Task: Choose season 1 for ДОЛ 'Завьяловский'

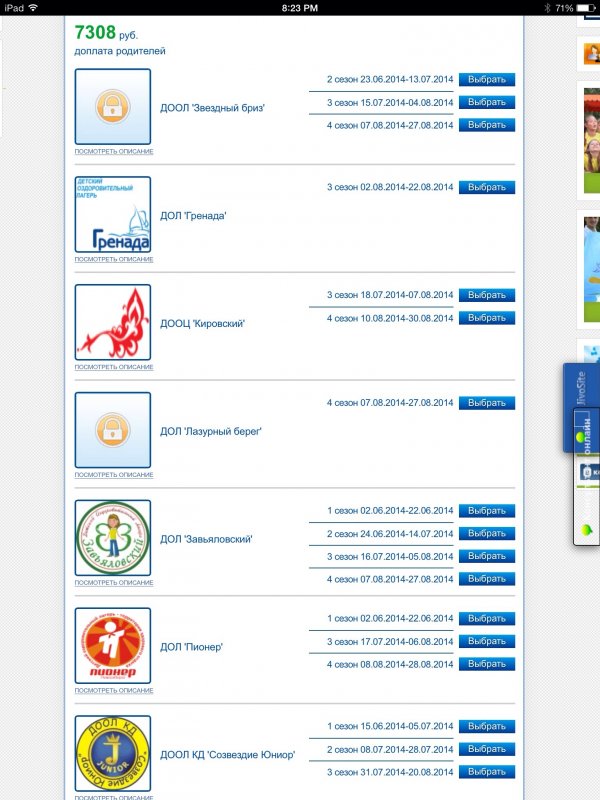Action: pos(486,511)
